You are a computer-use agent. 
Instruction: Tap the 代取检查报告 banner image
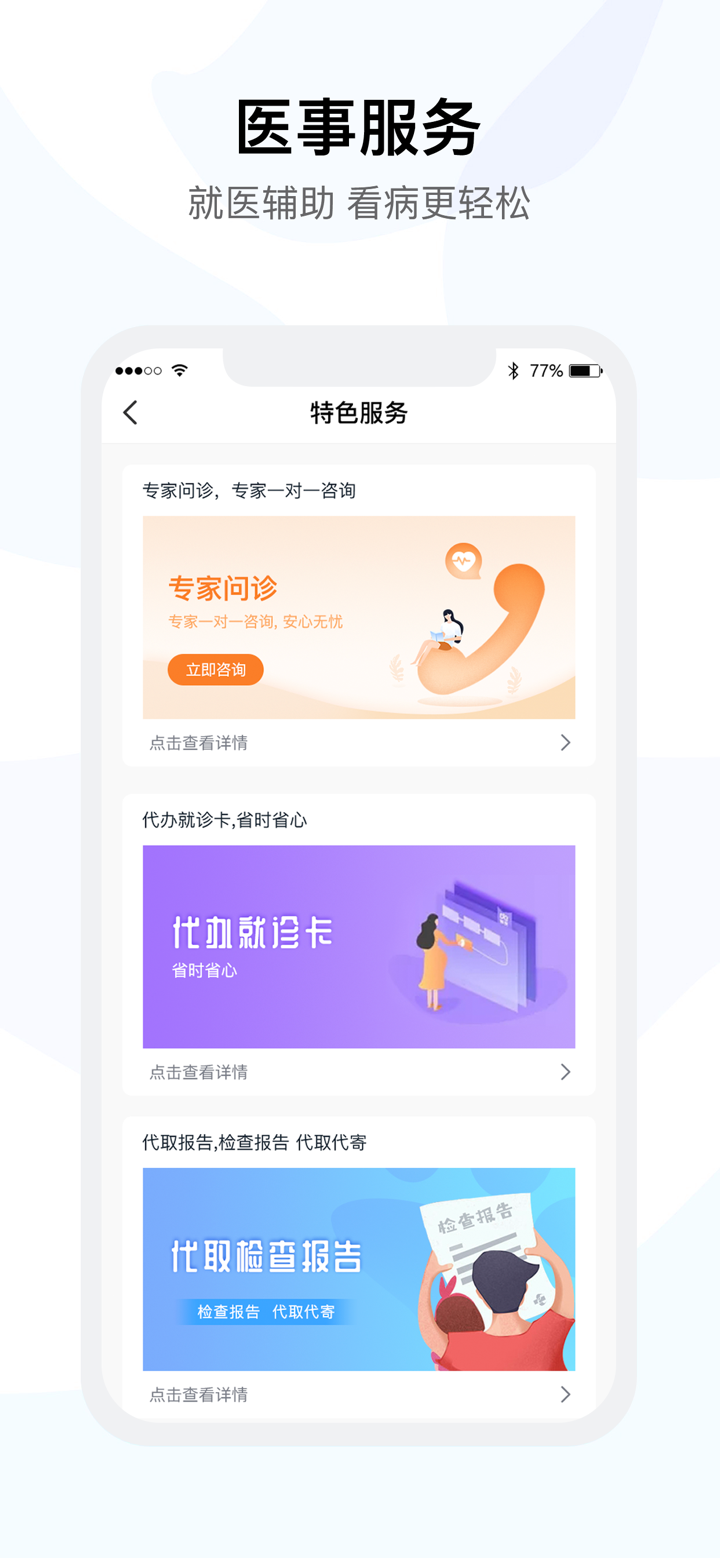click(358, 1270)
